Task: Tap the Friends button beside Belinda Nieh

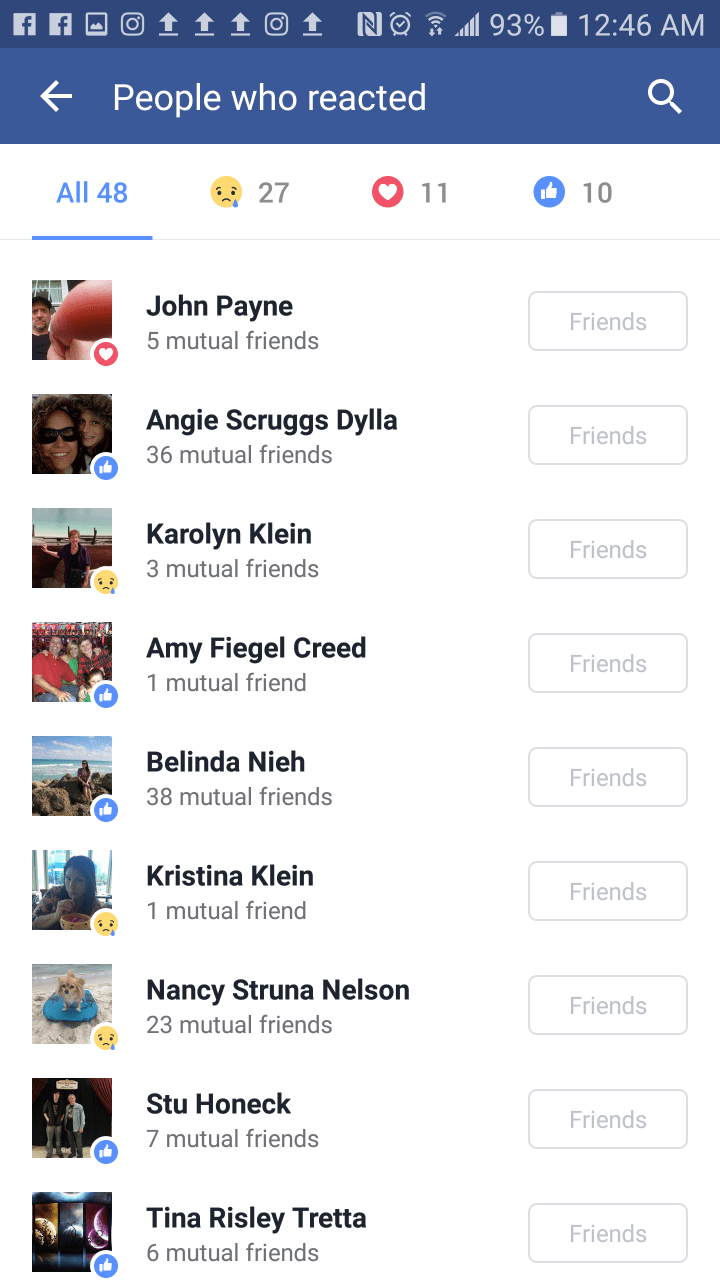Action: tap(607, 777)
